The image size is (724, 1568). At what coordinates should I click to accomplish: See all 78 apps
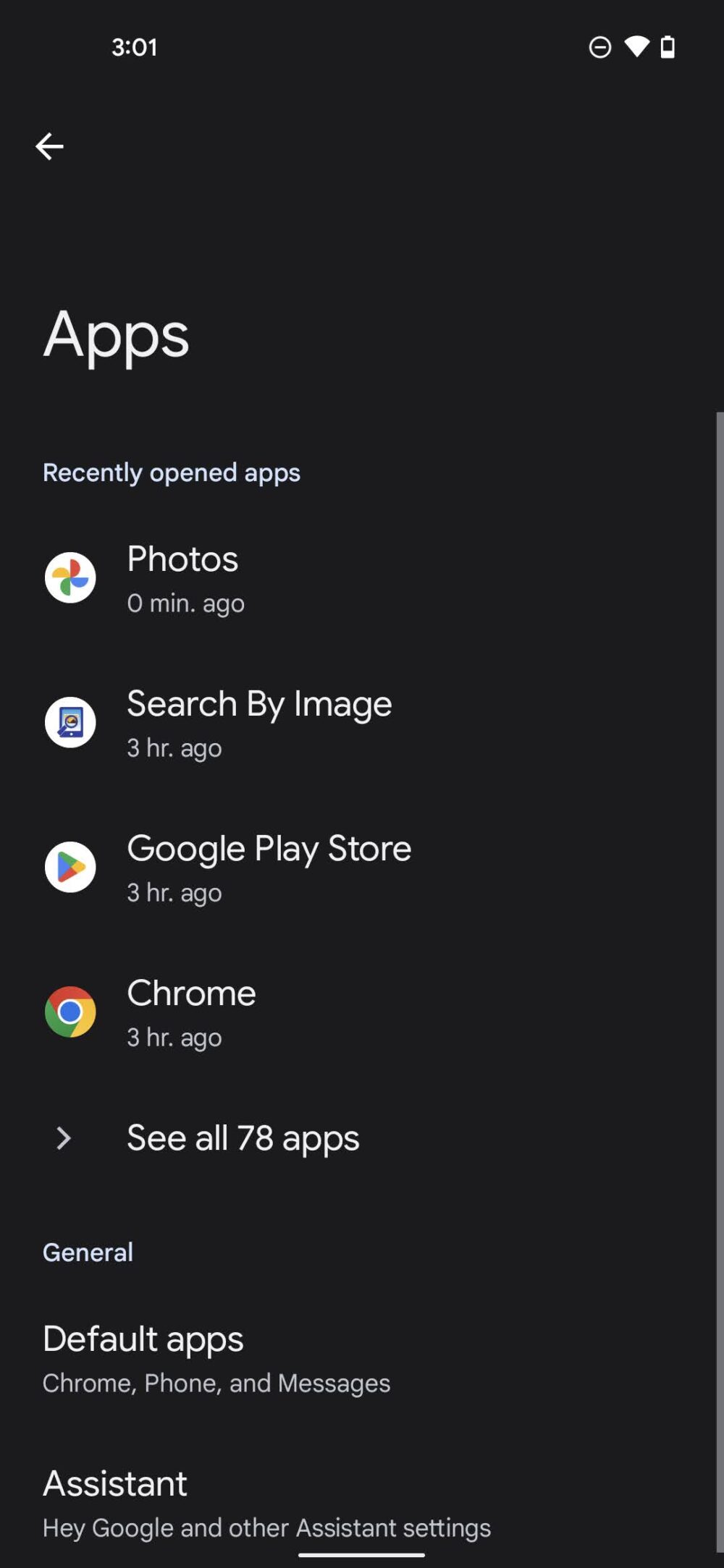(243, 1138)
